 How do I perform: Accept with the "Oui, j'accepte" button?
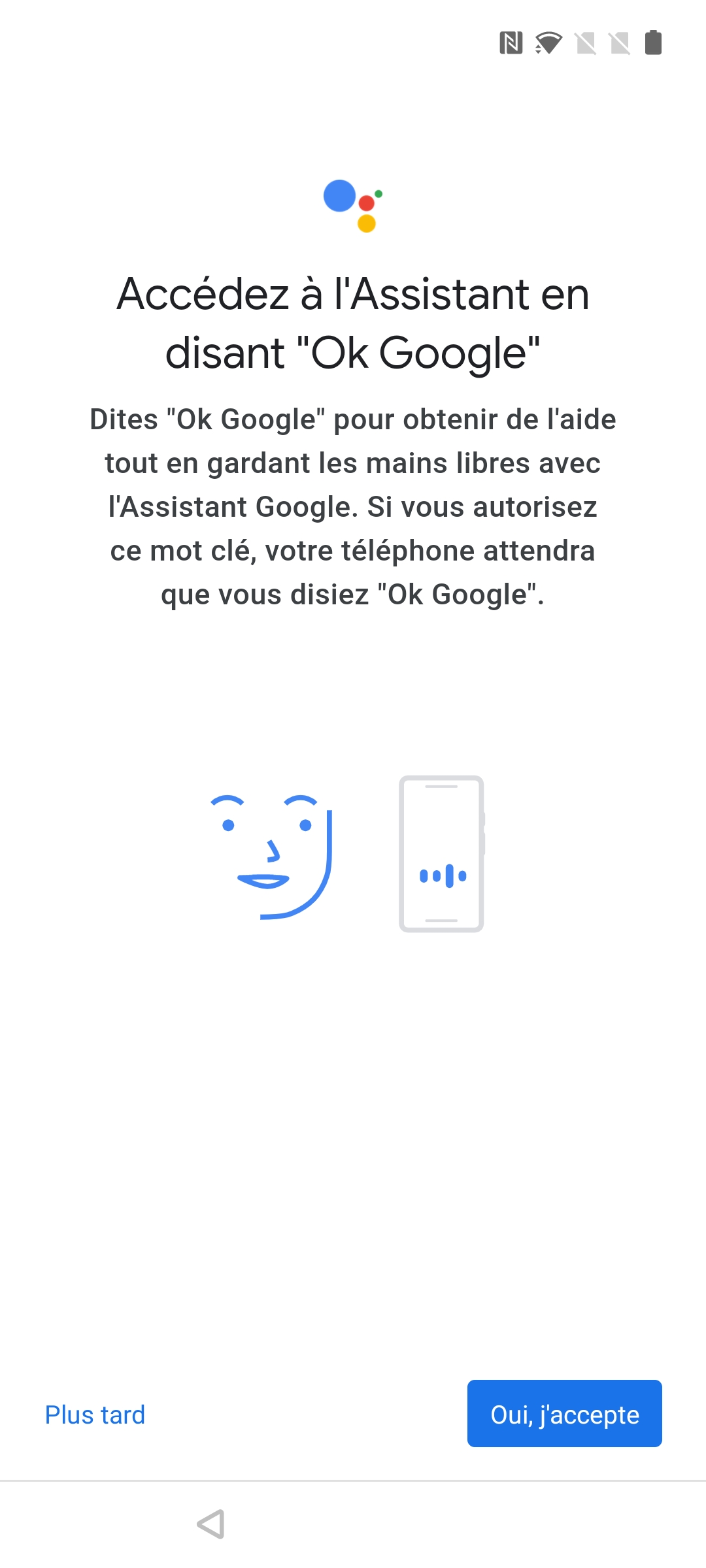[x=564, y=1414]
